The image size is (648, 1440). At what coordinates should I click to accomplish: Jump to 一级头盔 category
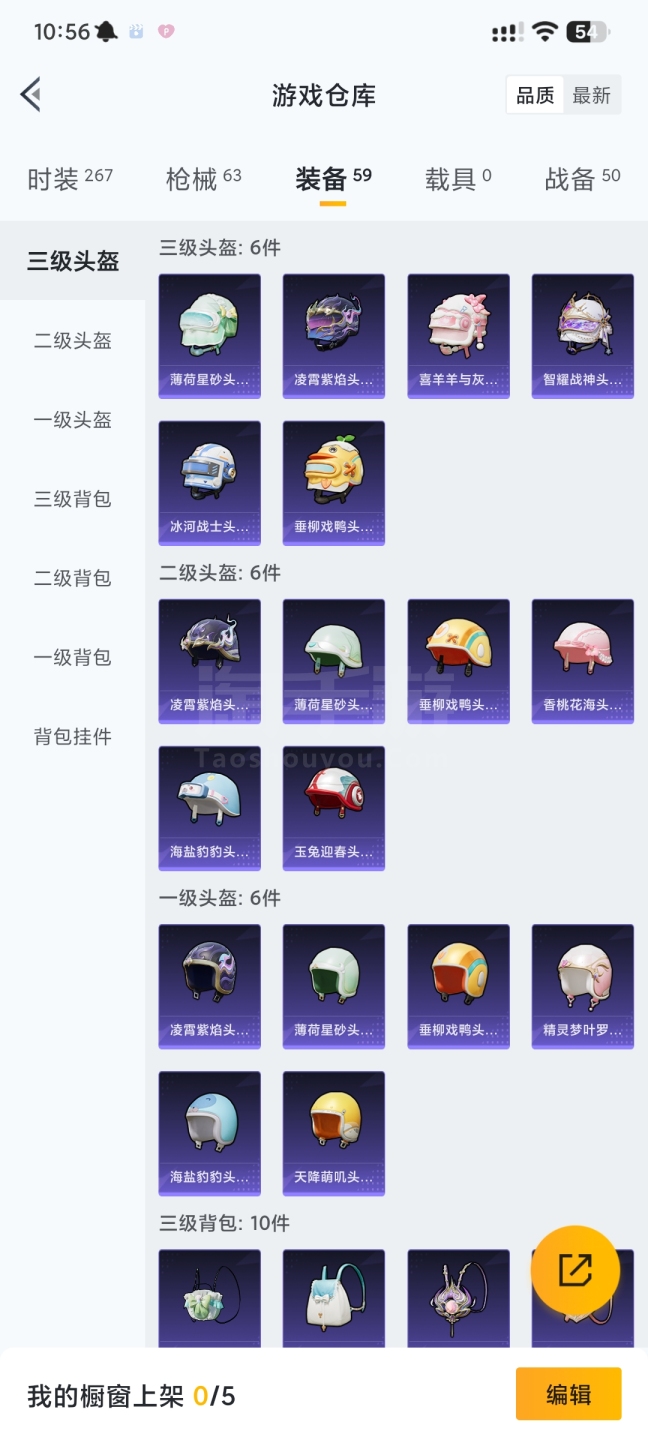[73, 420]
